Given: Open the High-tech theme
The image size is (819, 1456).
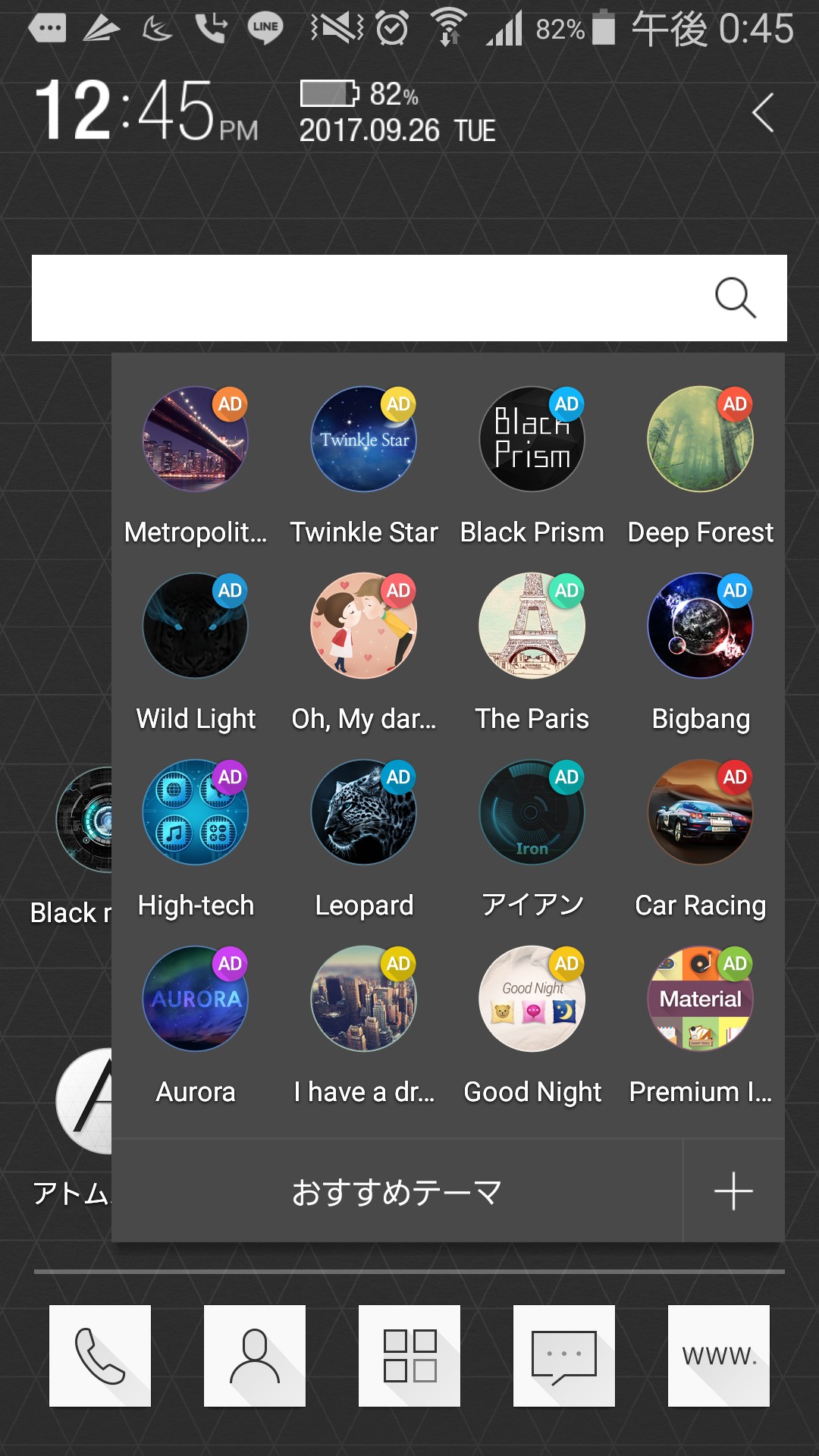Looking at the screenshot, I should (x=196, y=813).
